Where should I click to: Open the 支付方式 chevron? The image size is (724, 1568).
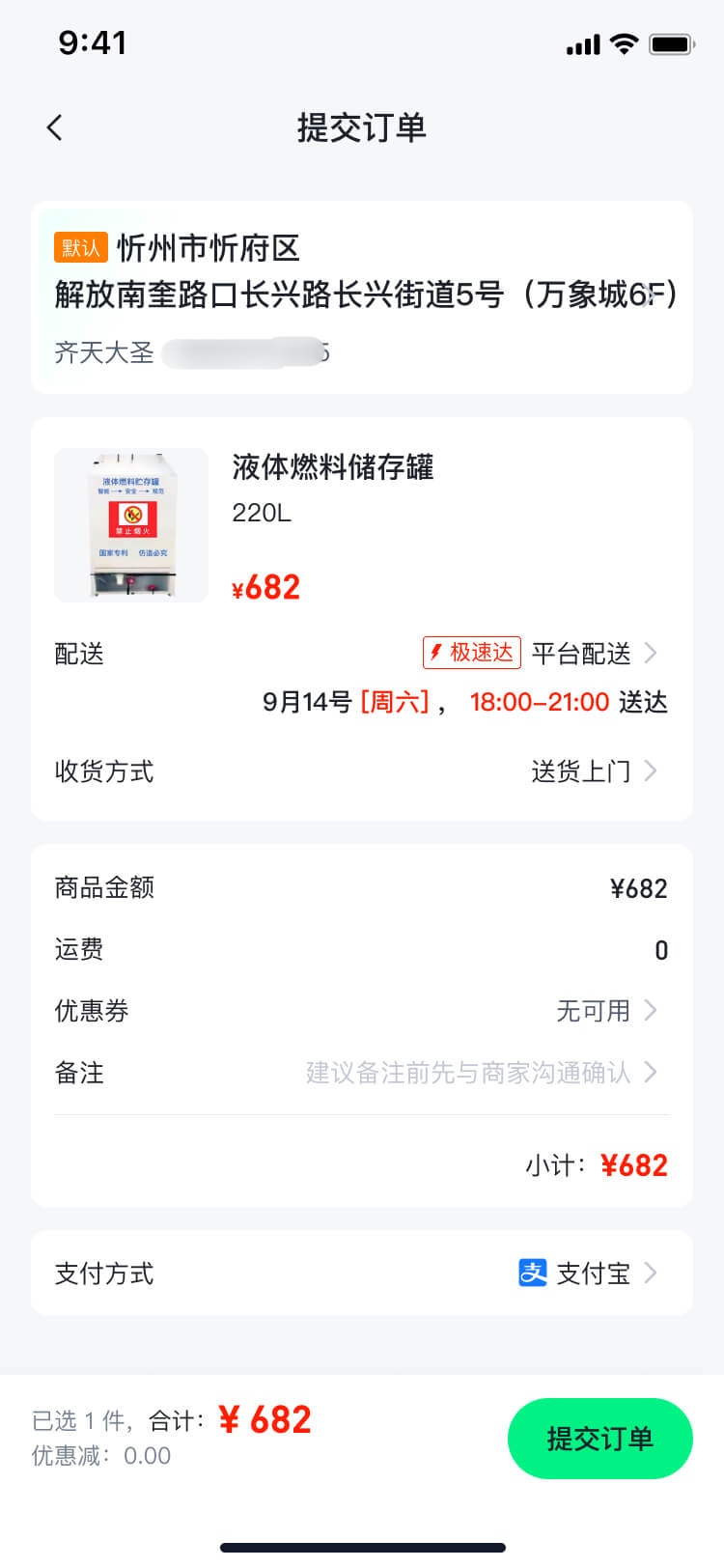tap(652, 1274)
